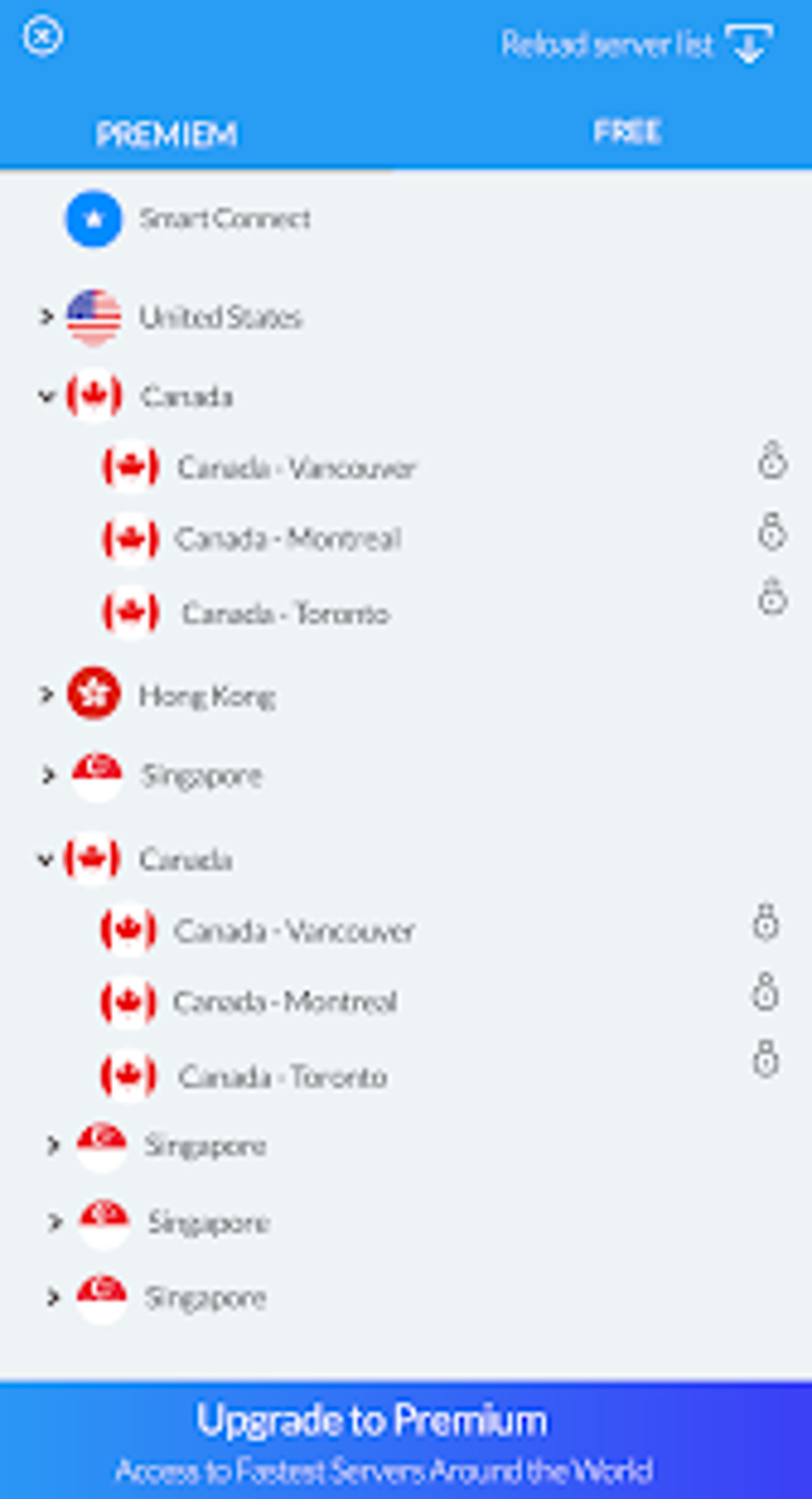
Task: Expand the United States server group
Action: pos(46,317)
